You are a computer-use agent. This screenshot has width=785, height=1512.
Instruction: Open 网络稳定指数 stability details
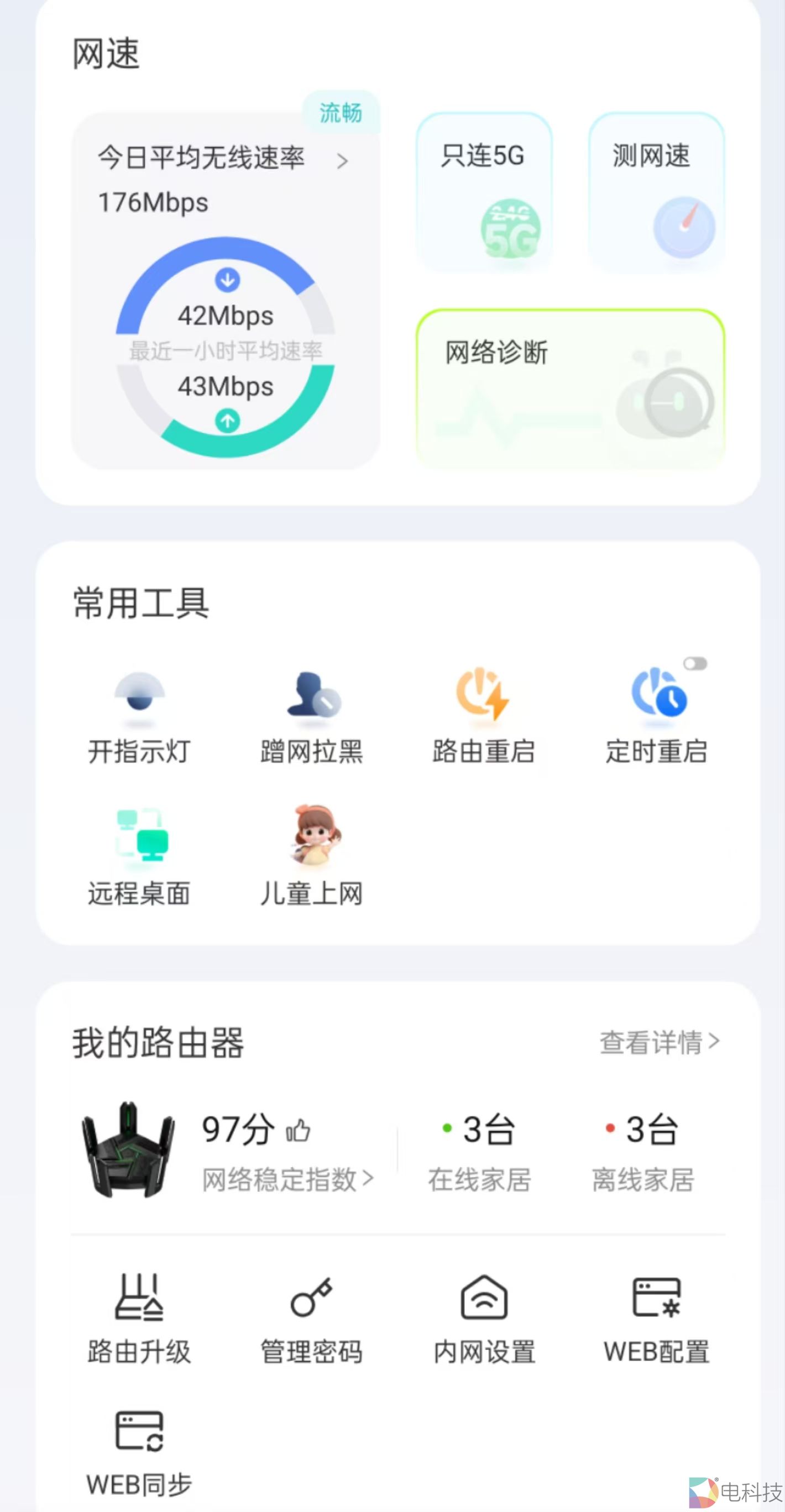point(285,1179)
